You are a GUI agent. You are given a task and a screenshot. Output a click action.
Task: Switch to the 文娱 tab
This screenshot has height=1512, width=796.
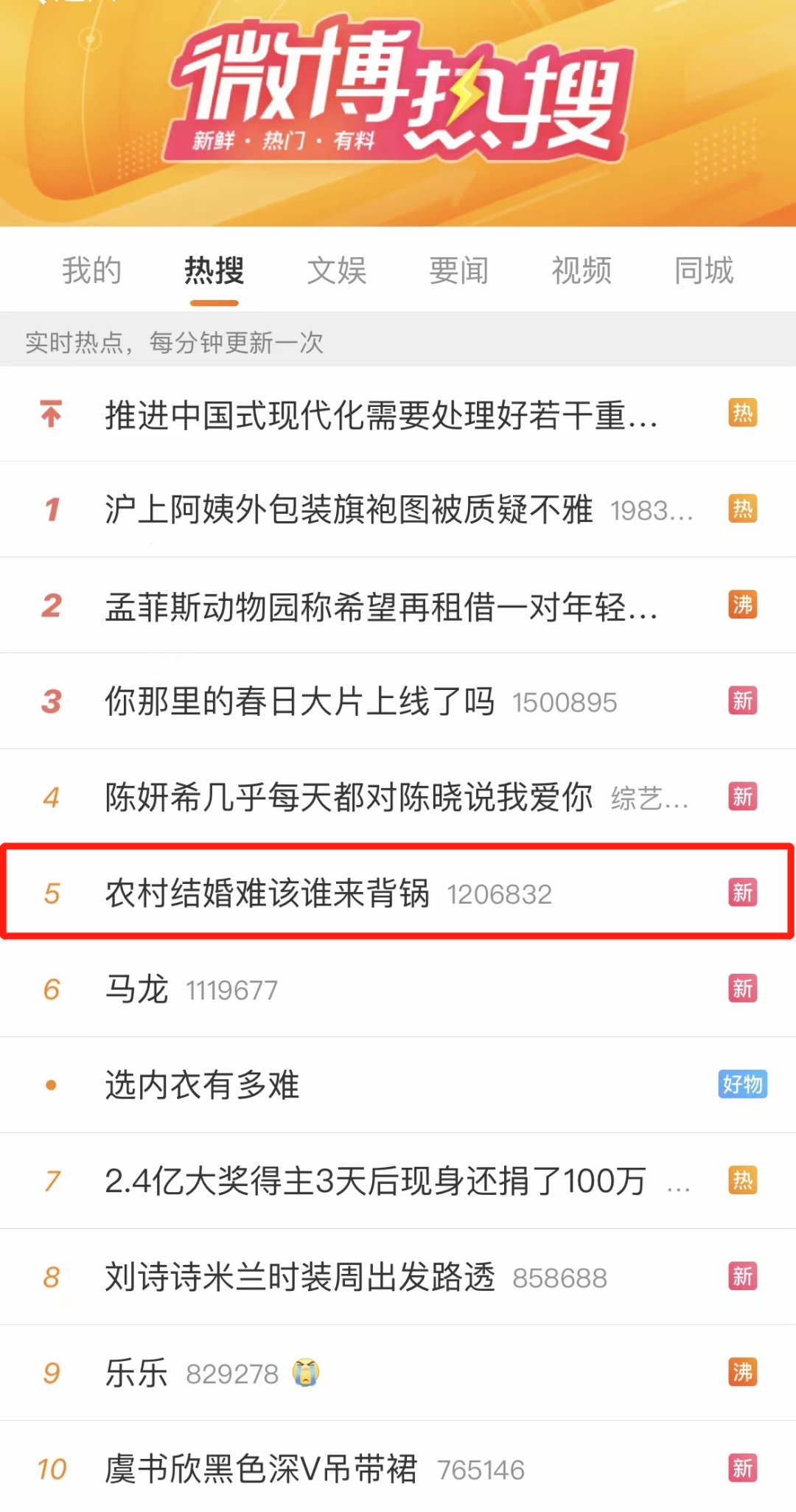coord(336,271)
